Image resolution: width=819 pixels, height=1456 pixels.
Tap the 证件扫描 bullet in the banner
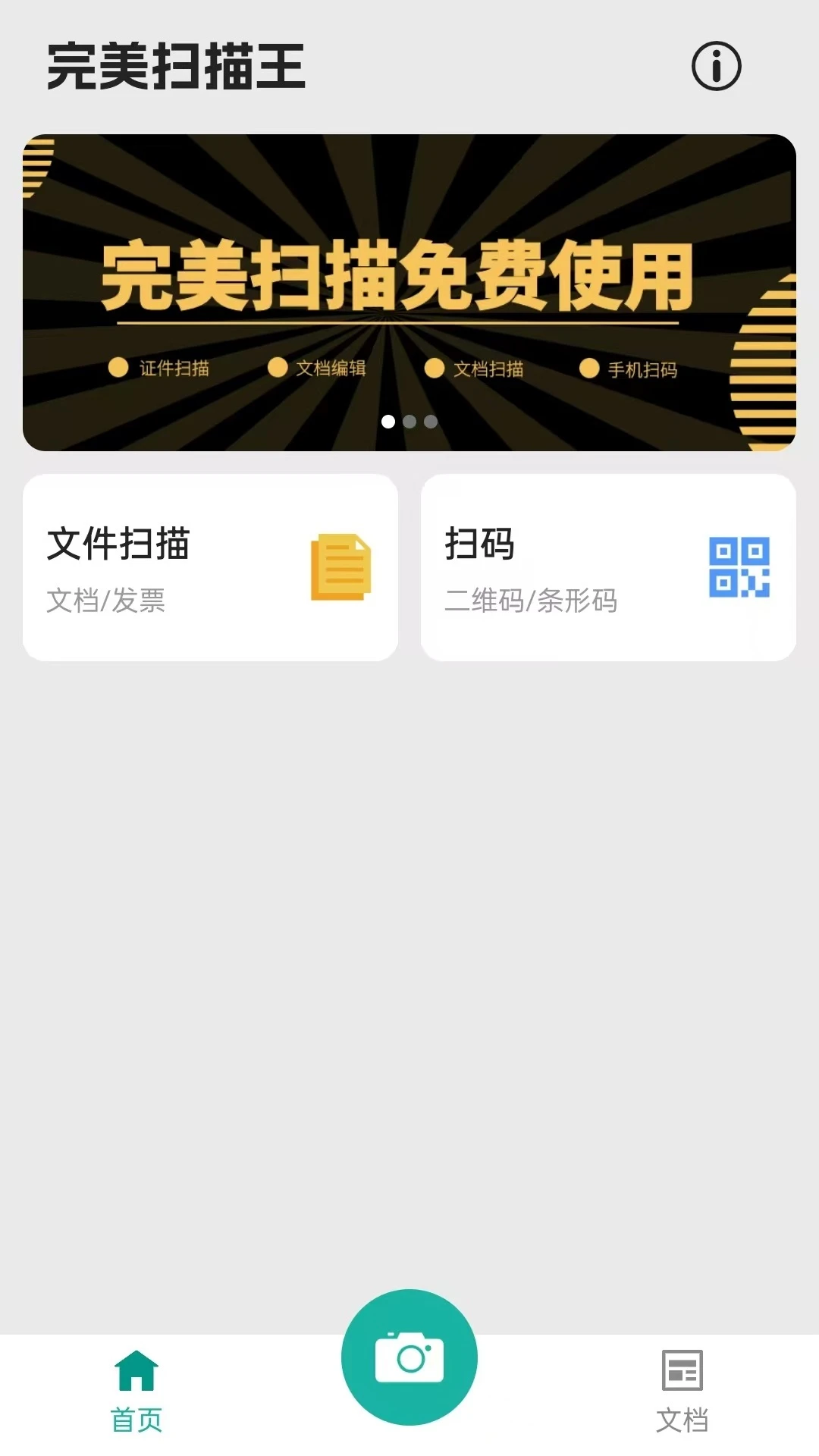(x=163, y=369)
